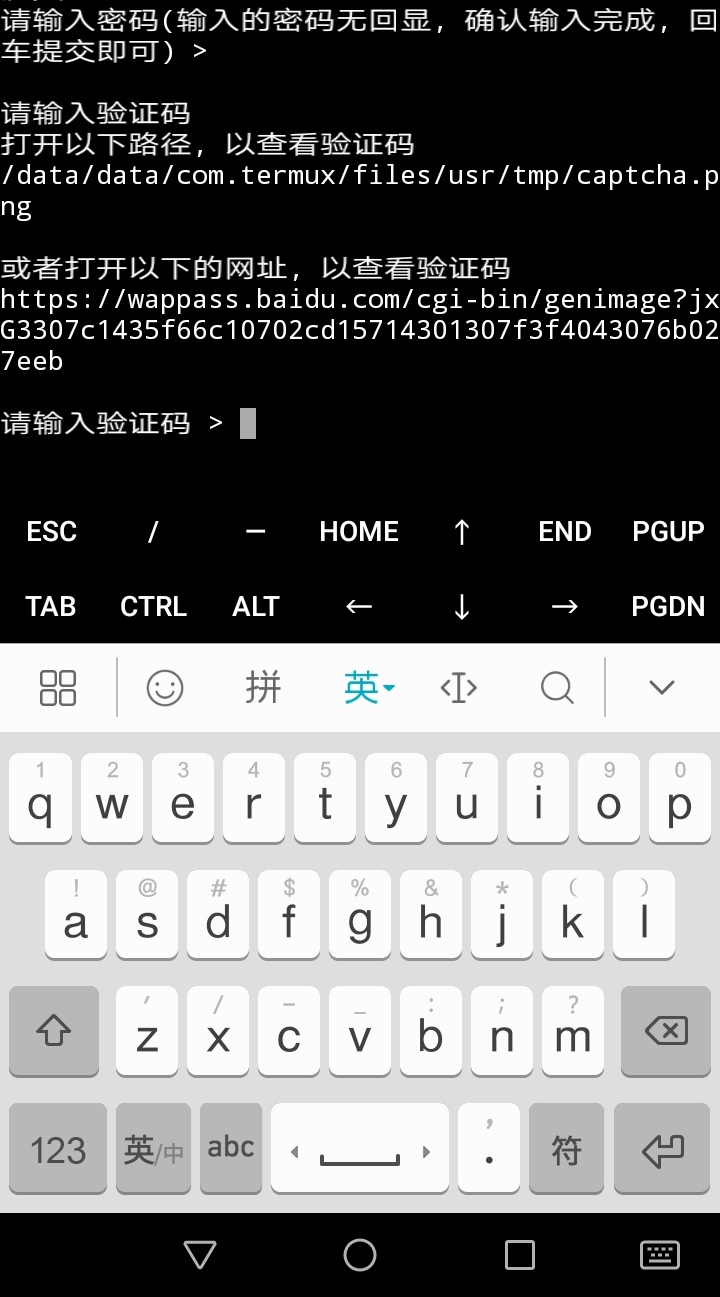The image size is (720, 1297).
Task: Submit the captcha with the enter key
Action: coord(662,1148)
